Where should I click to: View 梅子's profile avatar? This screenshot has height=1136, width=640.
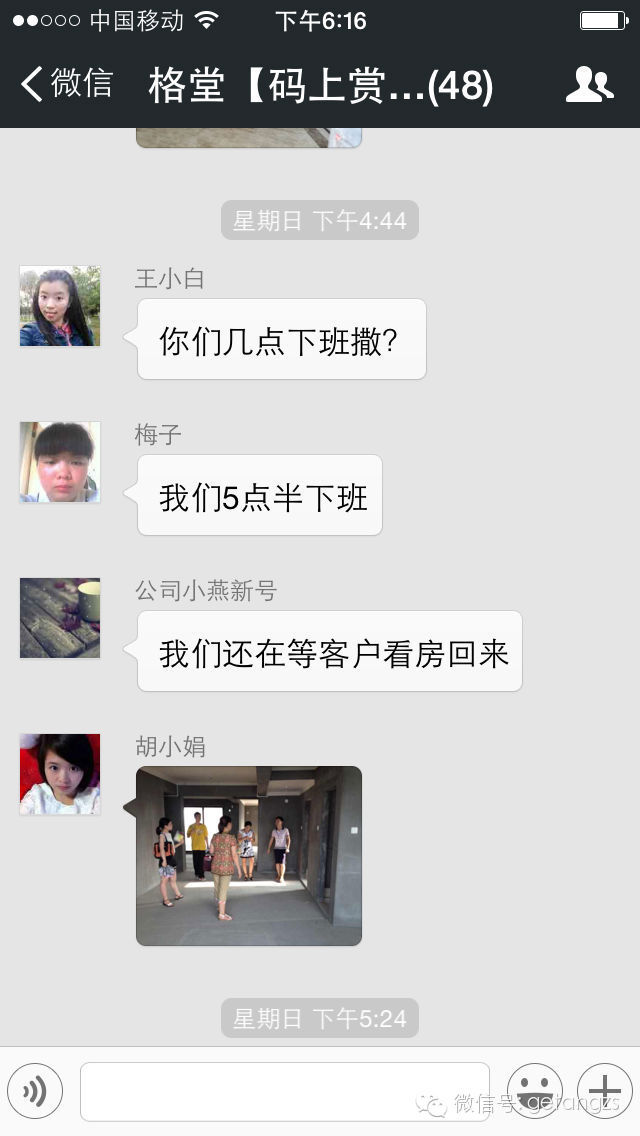pos(60,462)
